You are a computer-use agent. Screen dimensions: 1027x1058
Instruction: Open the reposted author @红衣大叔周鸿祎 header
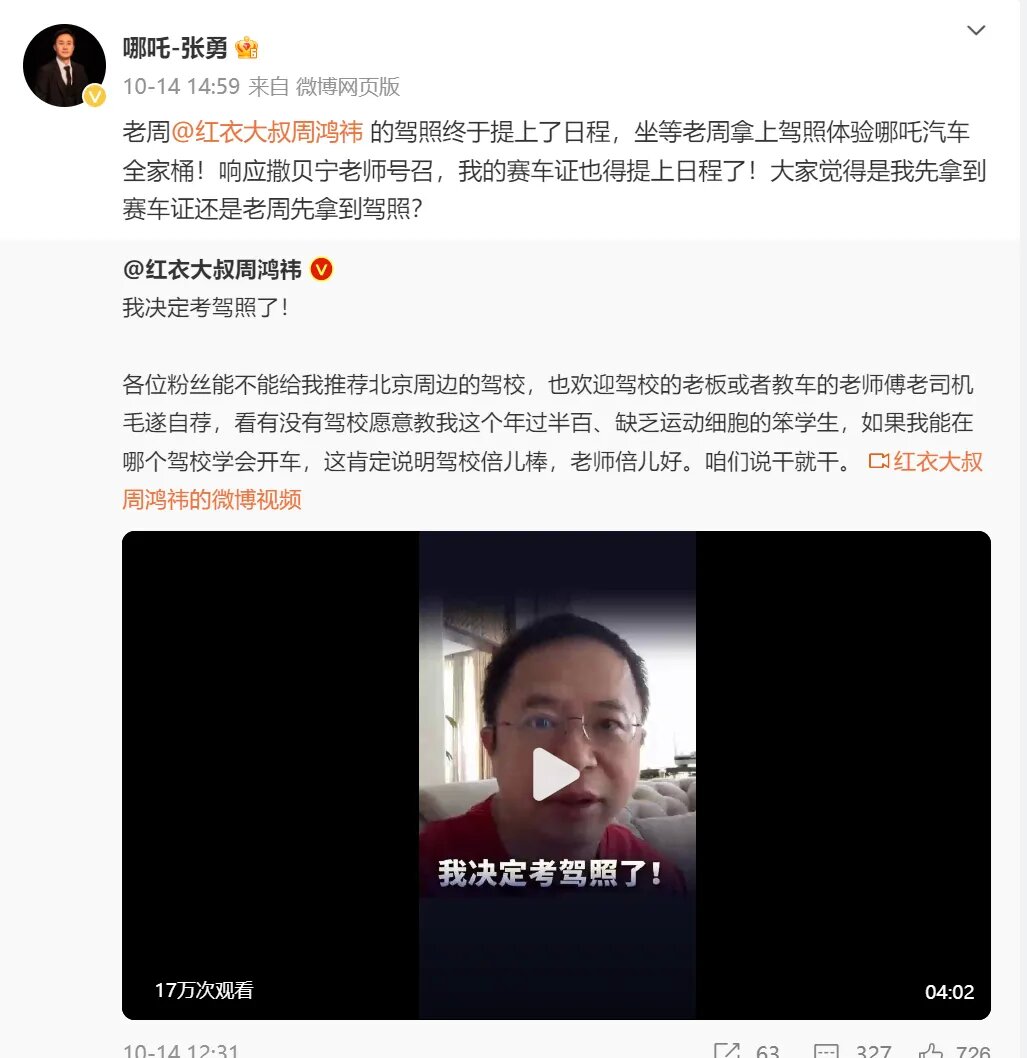[212, 268]
